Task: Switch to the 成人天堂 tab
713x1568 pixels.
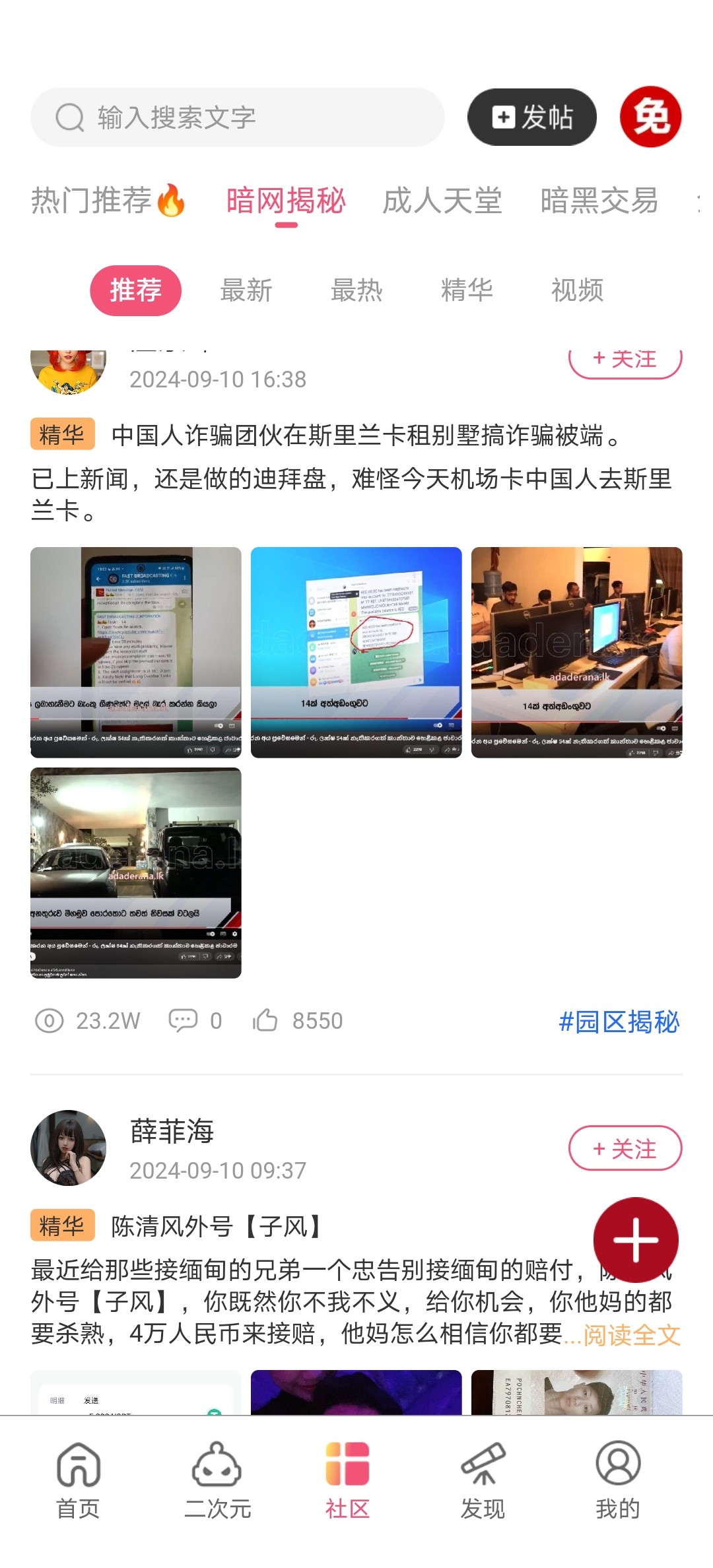Action: 442,201
